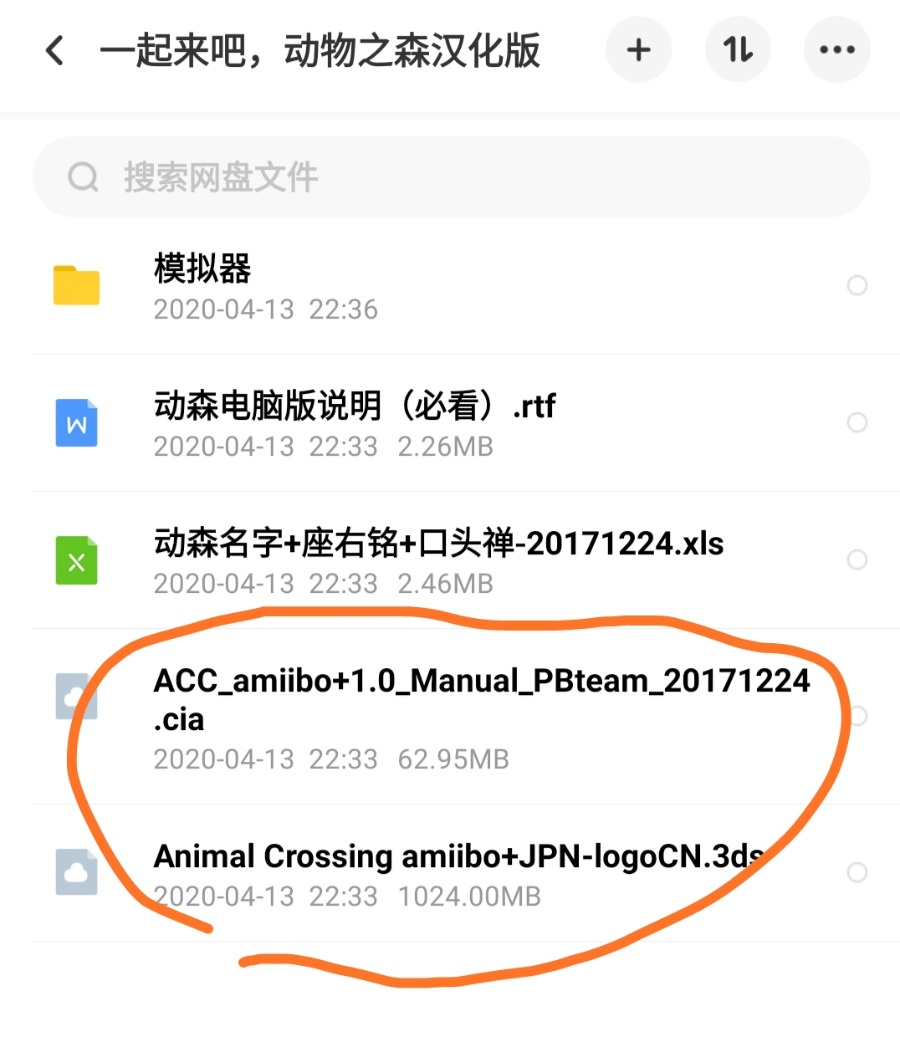Open the 模拟器 folder icon
The image size is (900, 1037).
(x=76, y=285)
